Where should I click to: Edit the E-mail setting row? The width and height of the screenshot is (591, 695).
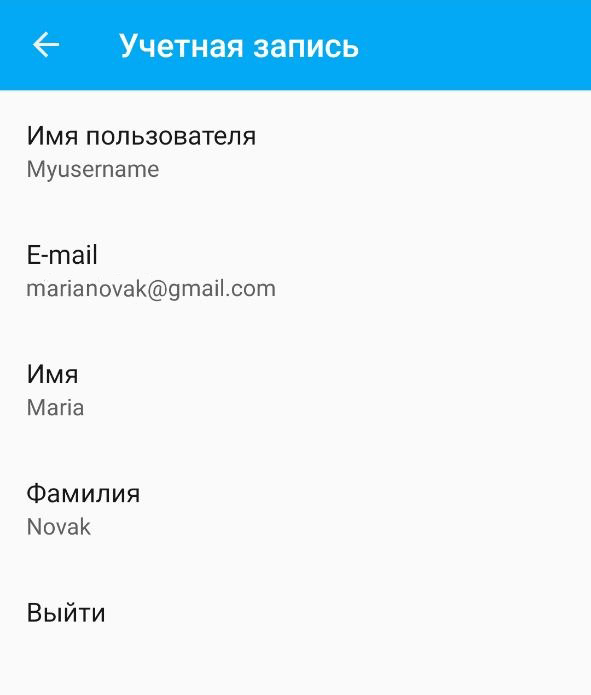(x=295, y=271)
